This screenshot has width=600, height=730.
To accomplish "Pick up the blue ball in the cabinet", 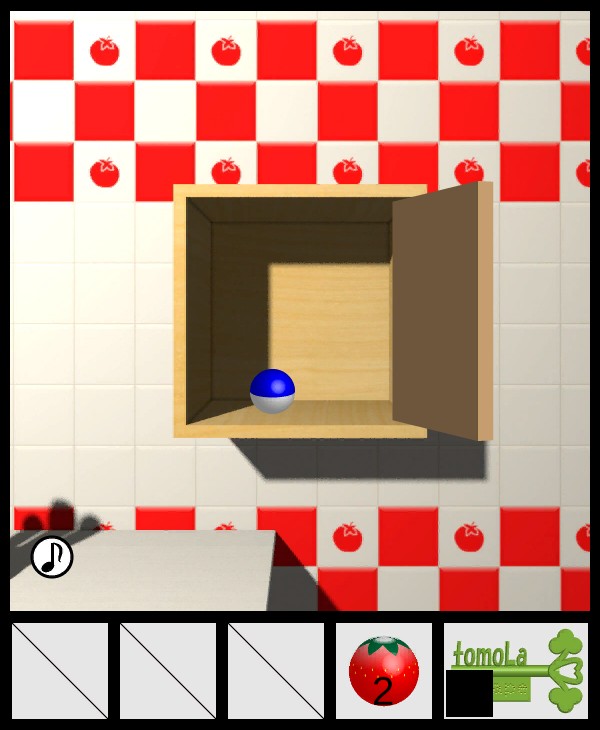I will click(272, 391).
